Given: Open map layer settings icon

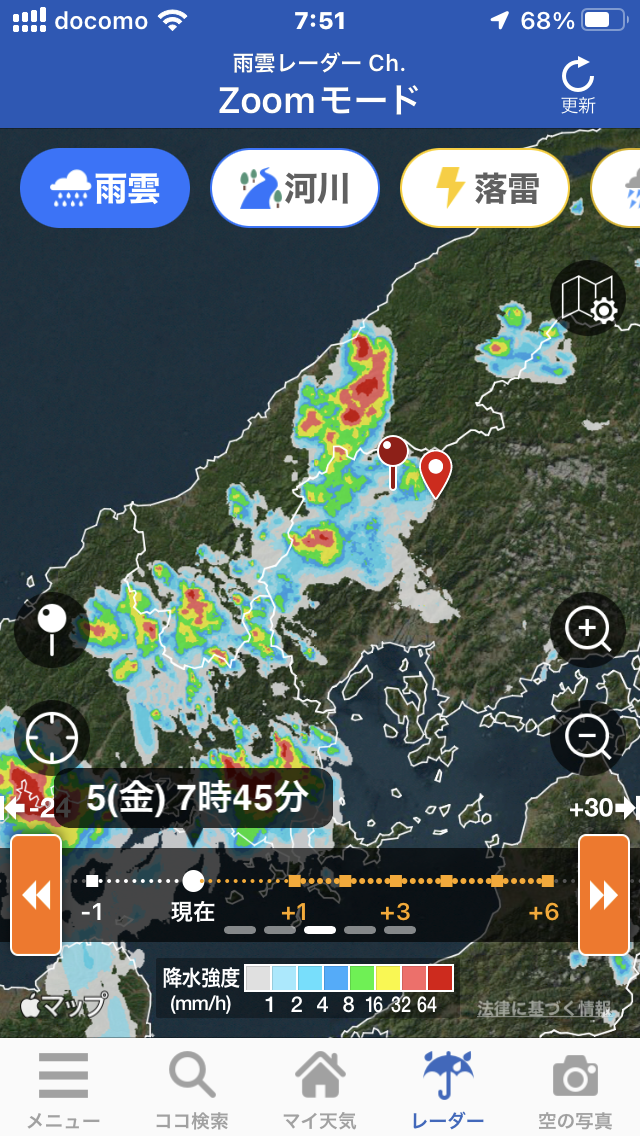Looking at the screenshot, I should point(587,298).
